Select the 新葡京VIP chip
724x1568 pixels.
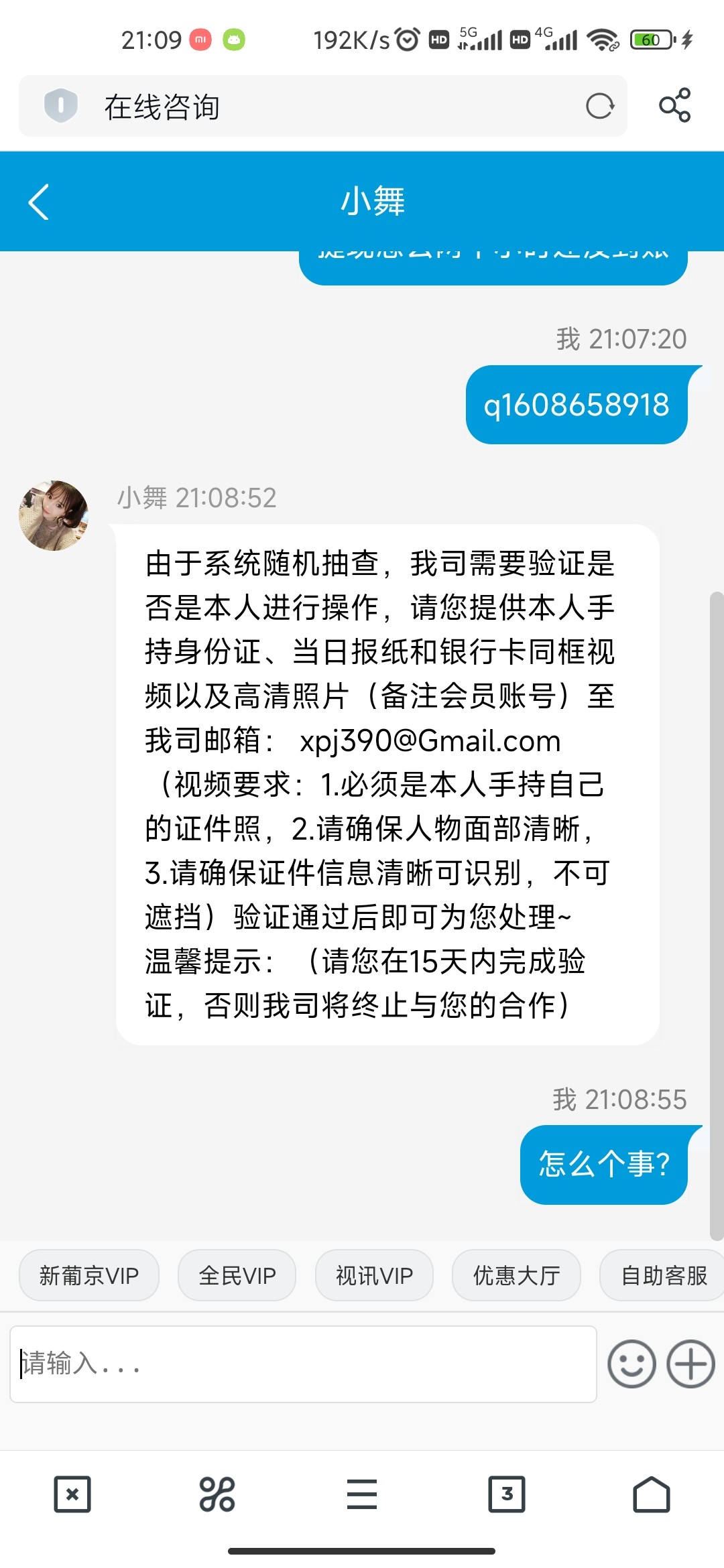pos(89,1275)
